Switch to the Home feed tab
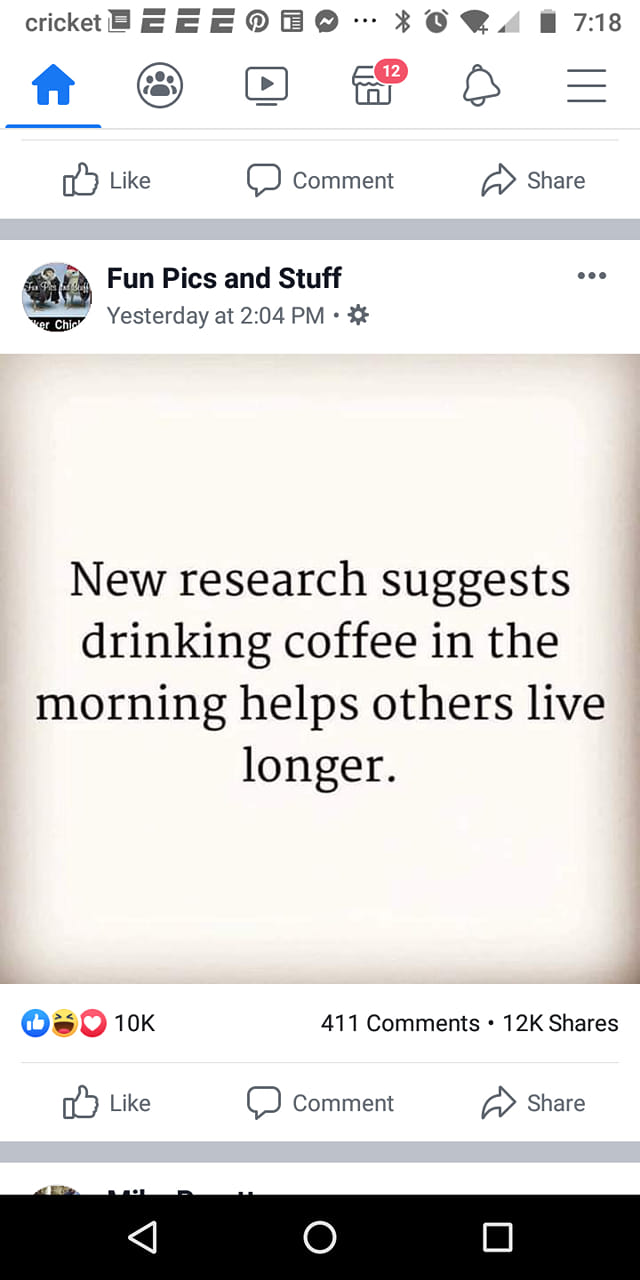The image size is (640, 1280). coord(54,87)
